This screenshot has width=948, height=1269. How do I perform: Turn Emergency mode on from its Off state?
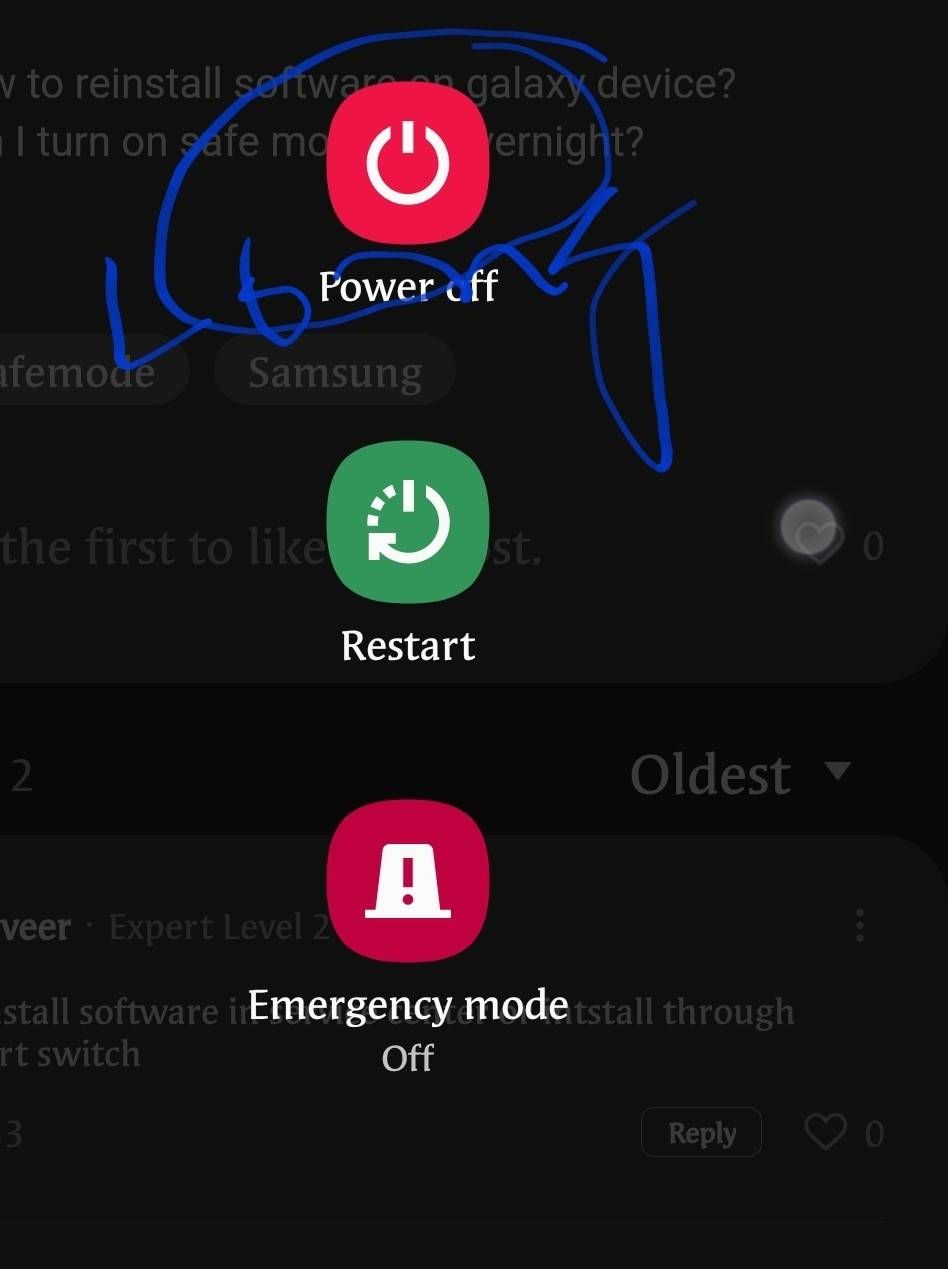(407, 1057)
